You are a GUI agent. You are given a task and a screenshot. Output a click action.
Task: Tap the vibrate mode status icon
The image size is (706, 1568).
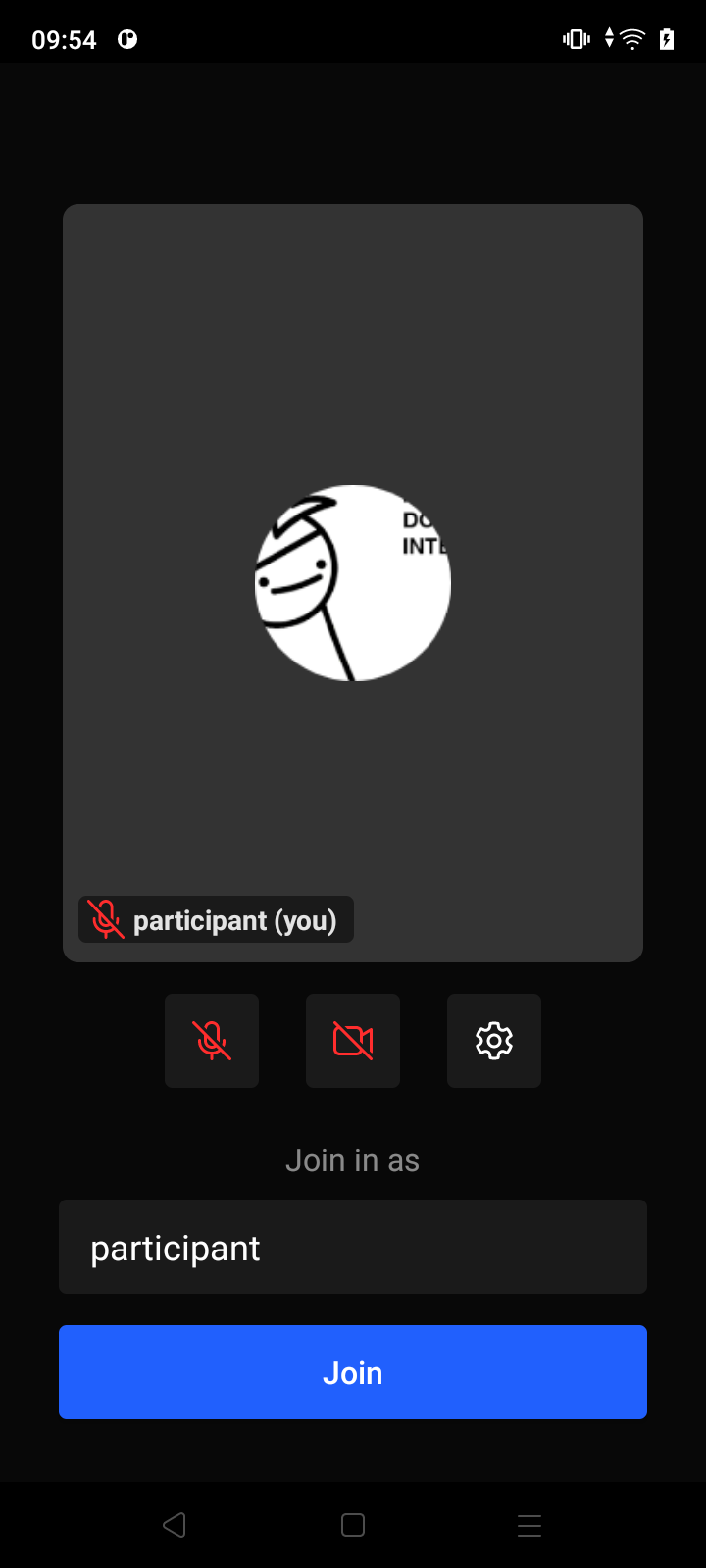[574, 39]
